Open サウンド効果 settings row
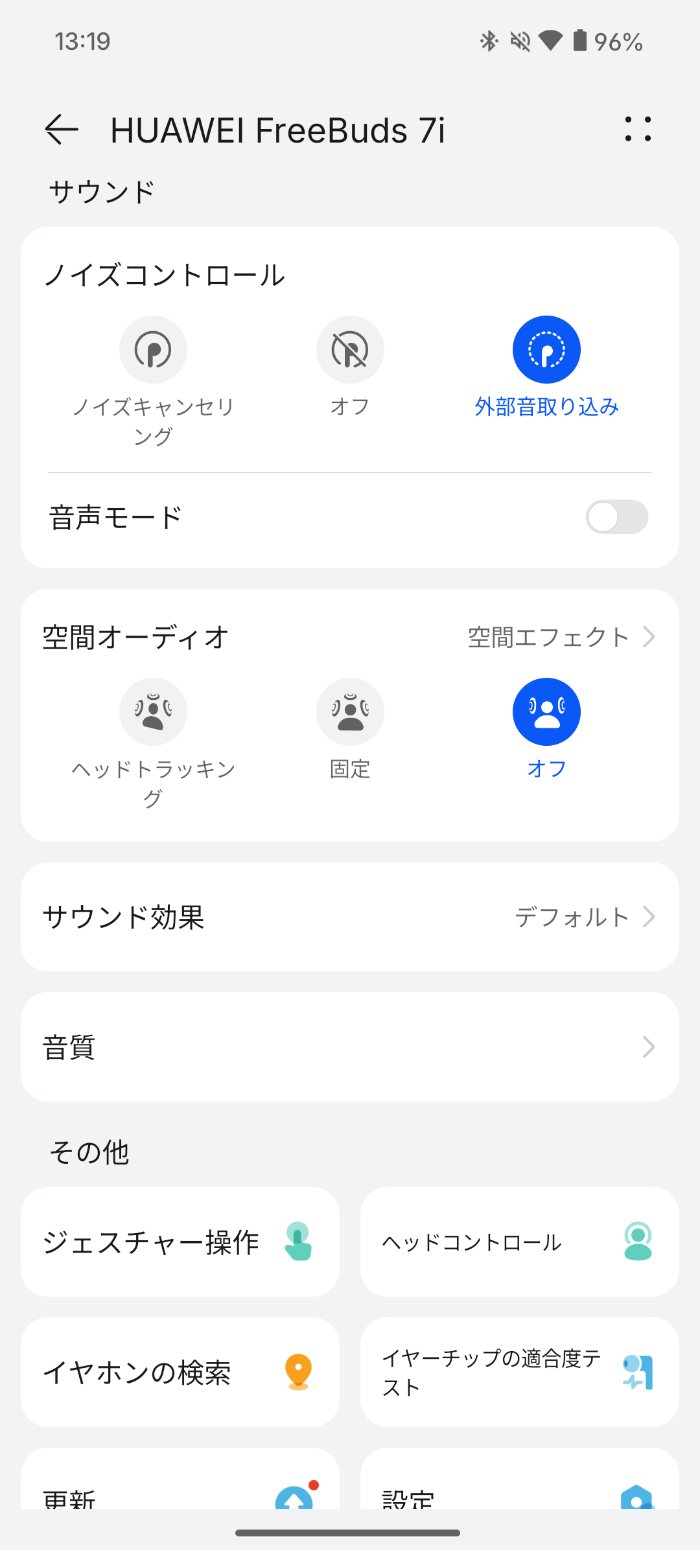Viewport: 700px width, 1550px height. (350, 917)
